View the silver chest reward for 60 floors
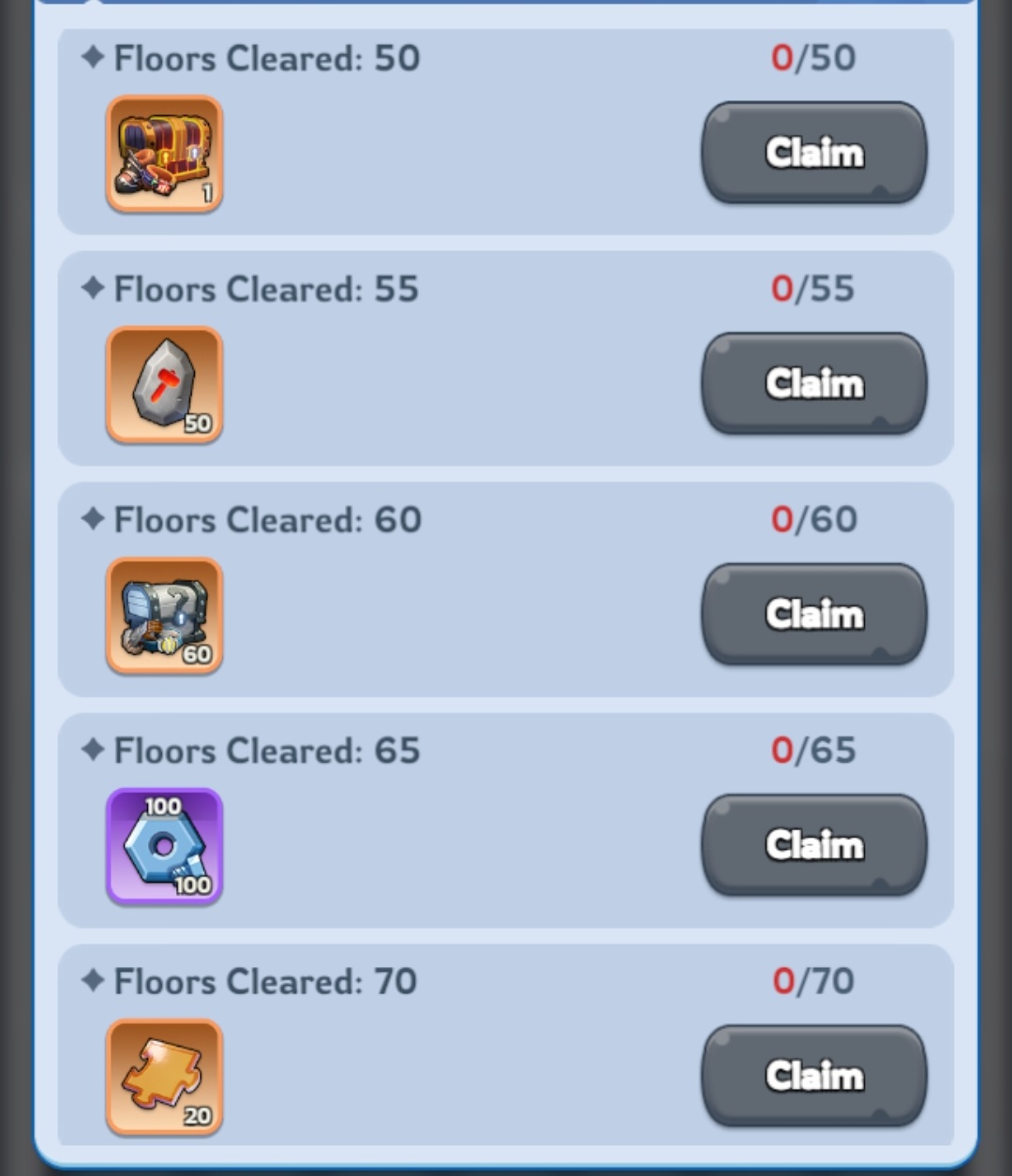 (x=165, y=616)
